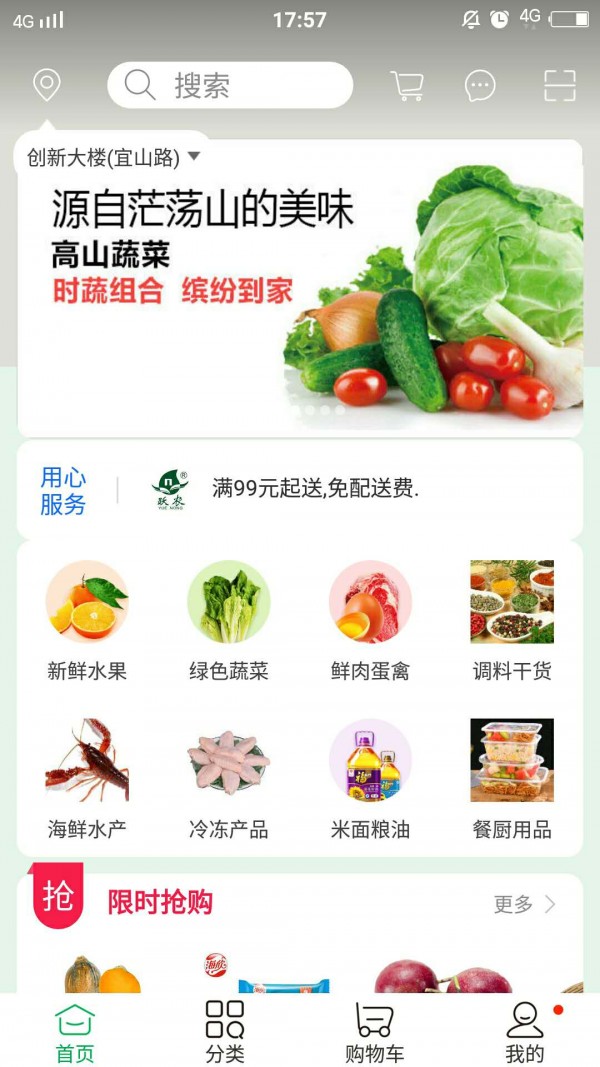Open the 高山蔬菜 promotional banner
The image size is (600, 1067).
(300, 290)
